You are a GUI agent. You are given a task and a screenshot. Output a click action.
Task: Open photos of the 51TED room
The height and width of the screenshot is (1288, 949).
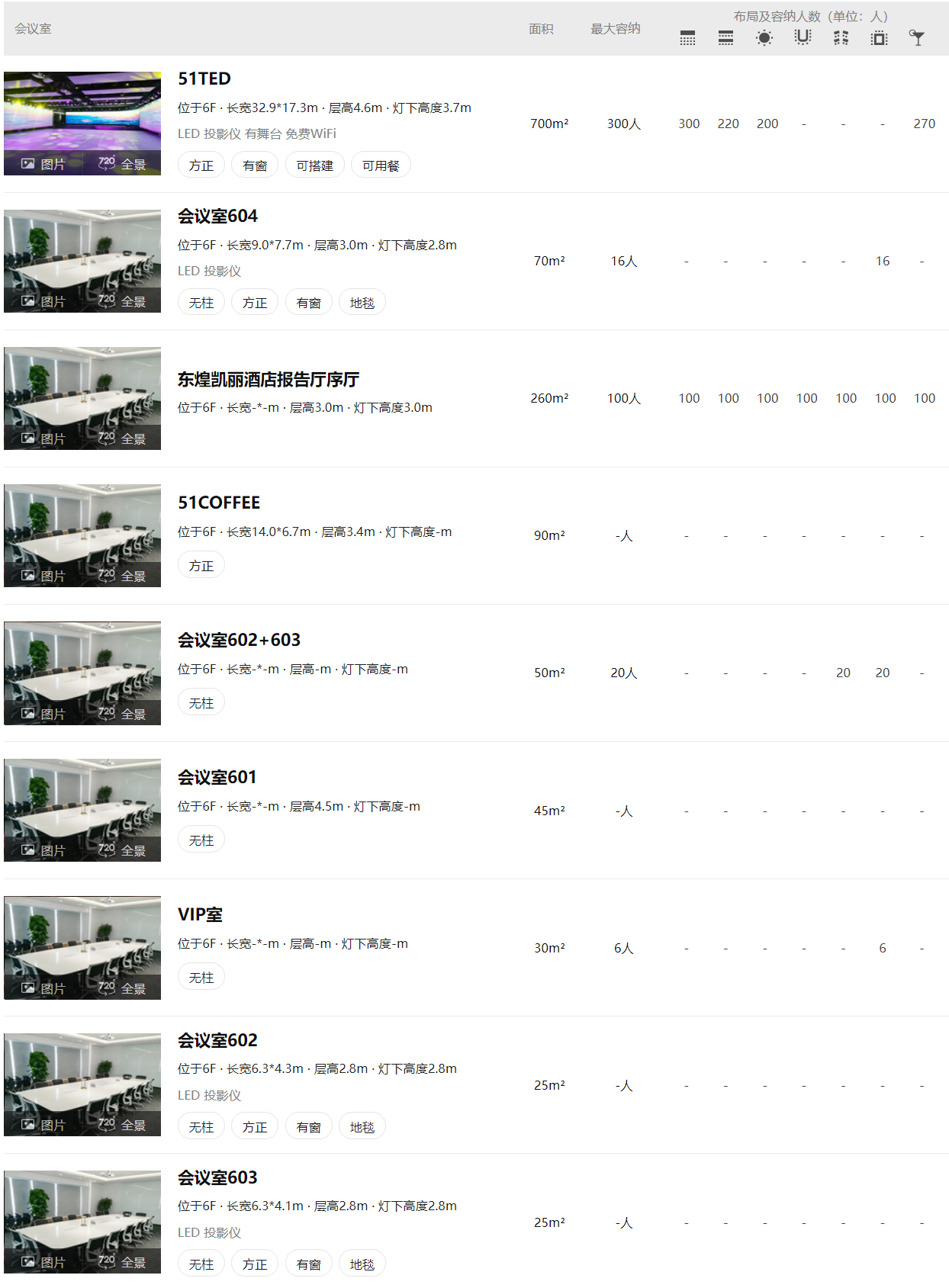point(43,164)
